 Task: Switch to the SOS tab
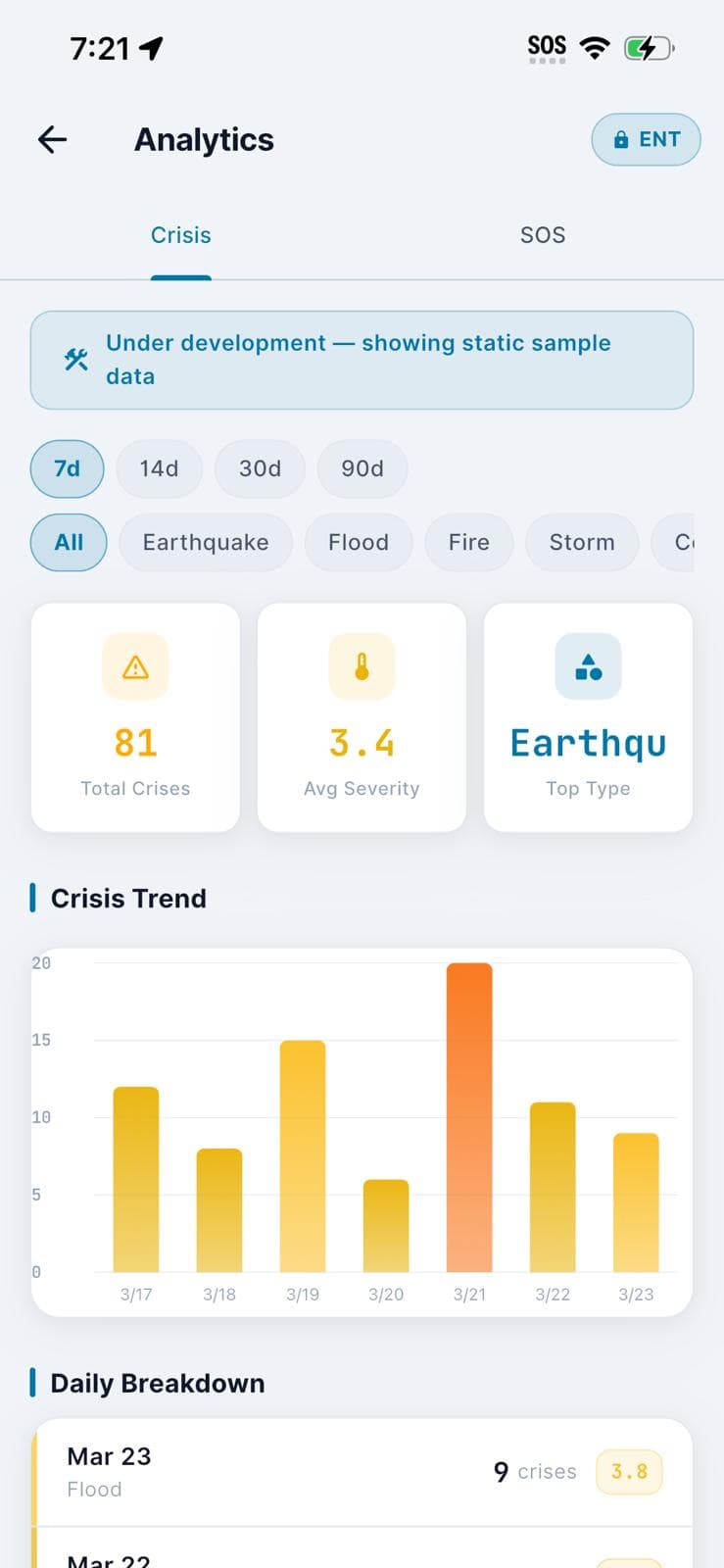(543, 235)
